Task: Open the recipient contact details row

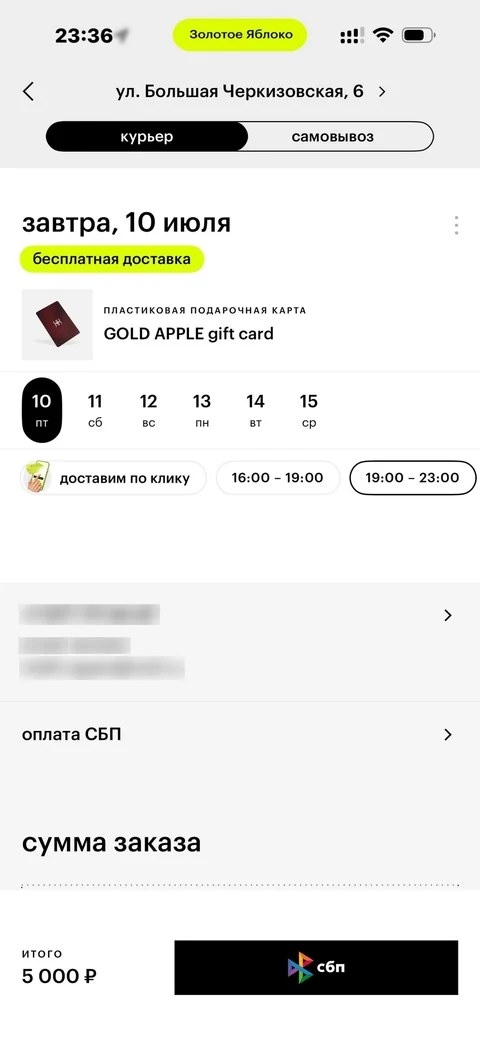Action: [x=240, y=642]
